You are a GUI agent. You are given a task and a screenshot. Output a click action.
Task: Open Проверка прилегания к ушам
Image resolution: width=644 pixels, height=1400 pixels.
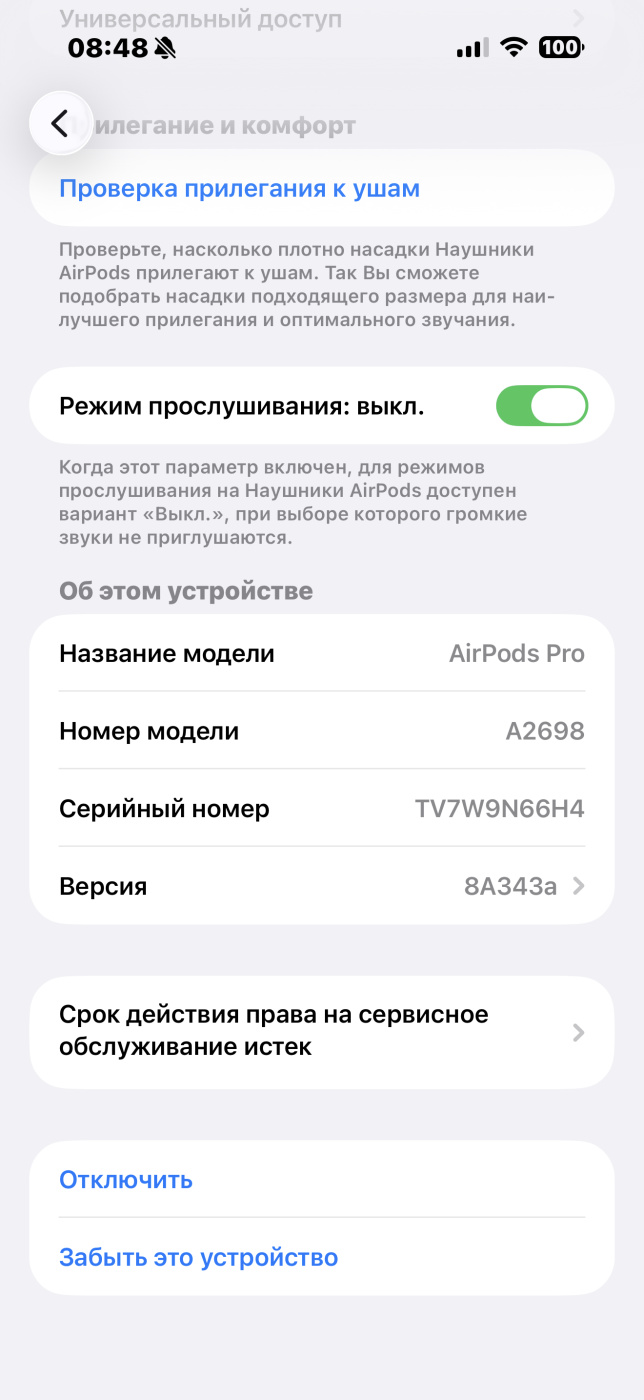[x=322, y=189]
